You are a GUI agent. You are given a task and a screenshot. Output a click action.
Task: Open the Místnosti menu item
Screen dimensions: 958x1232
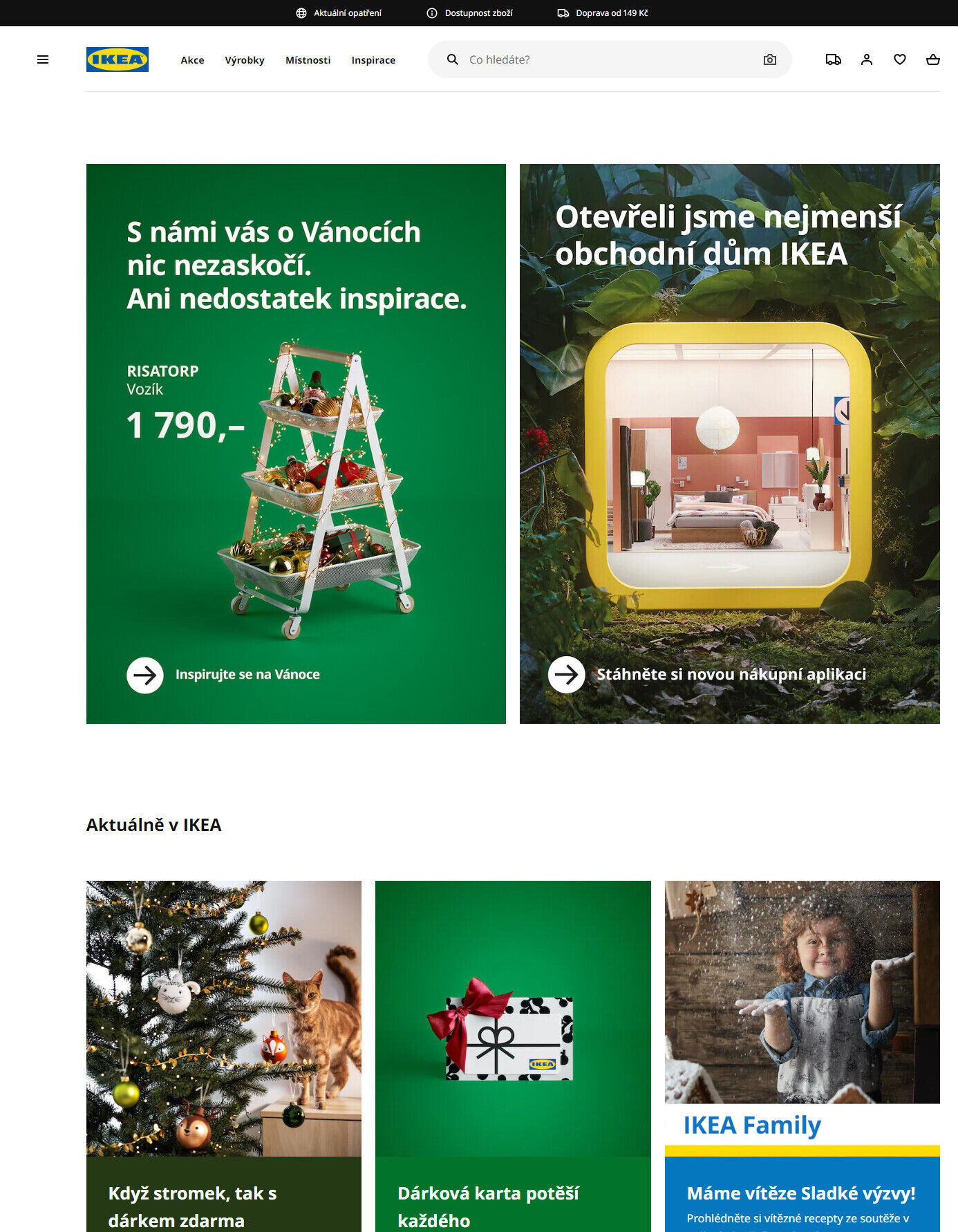308,60
